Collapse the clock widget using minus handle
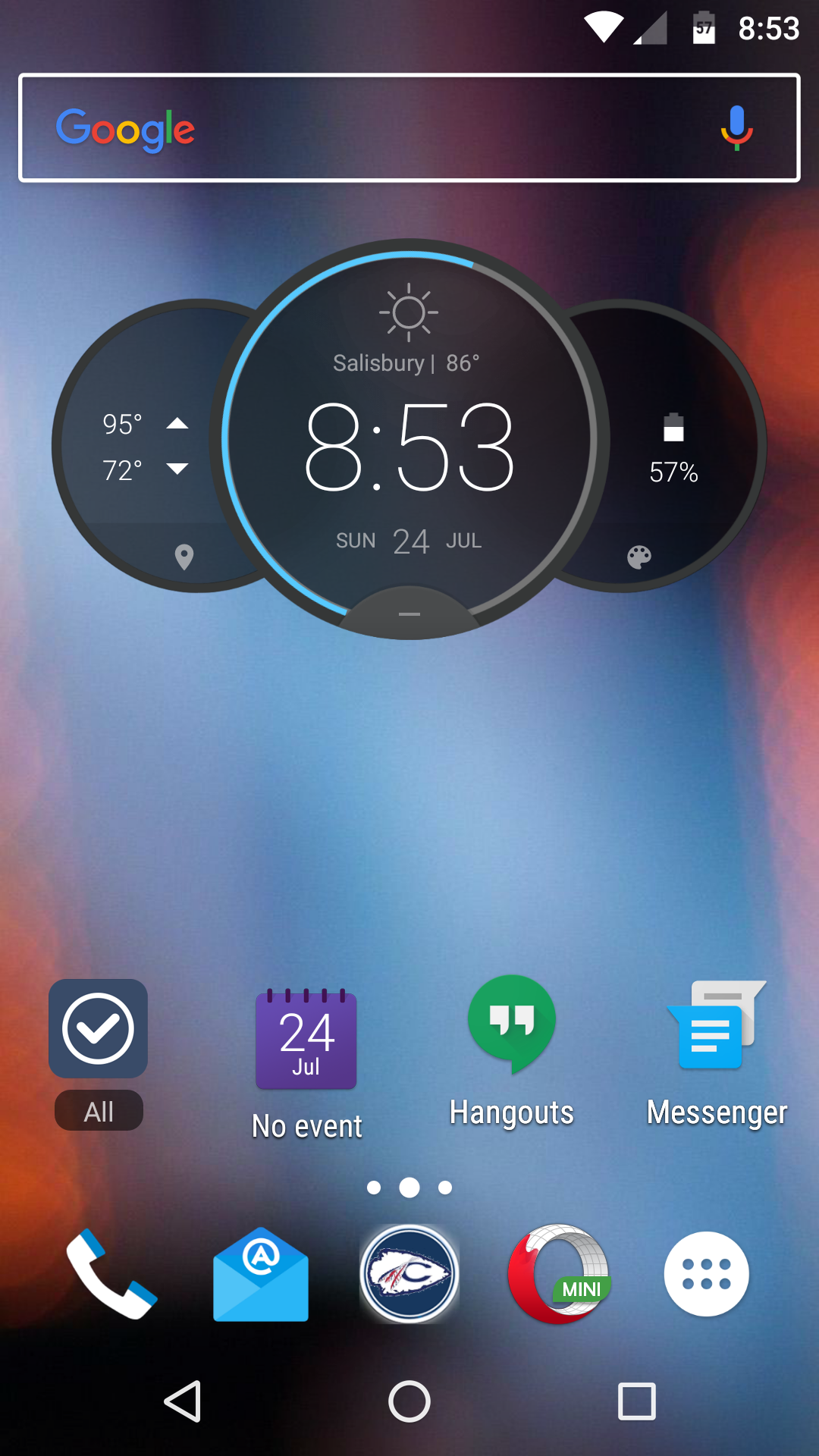Viewport: 819px width, 1456px height. point(409,613)
